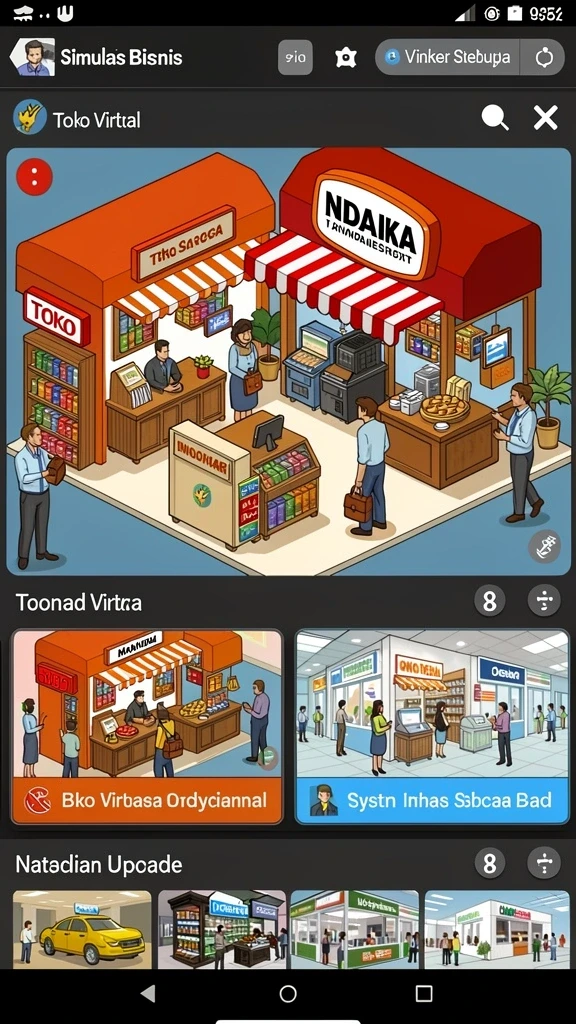Image resolution: width=576 pixels, height=1024 pixels.
Task: Go to the system home button
Action: tap(288, 994)
